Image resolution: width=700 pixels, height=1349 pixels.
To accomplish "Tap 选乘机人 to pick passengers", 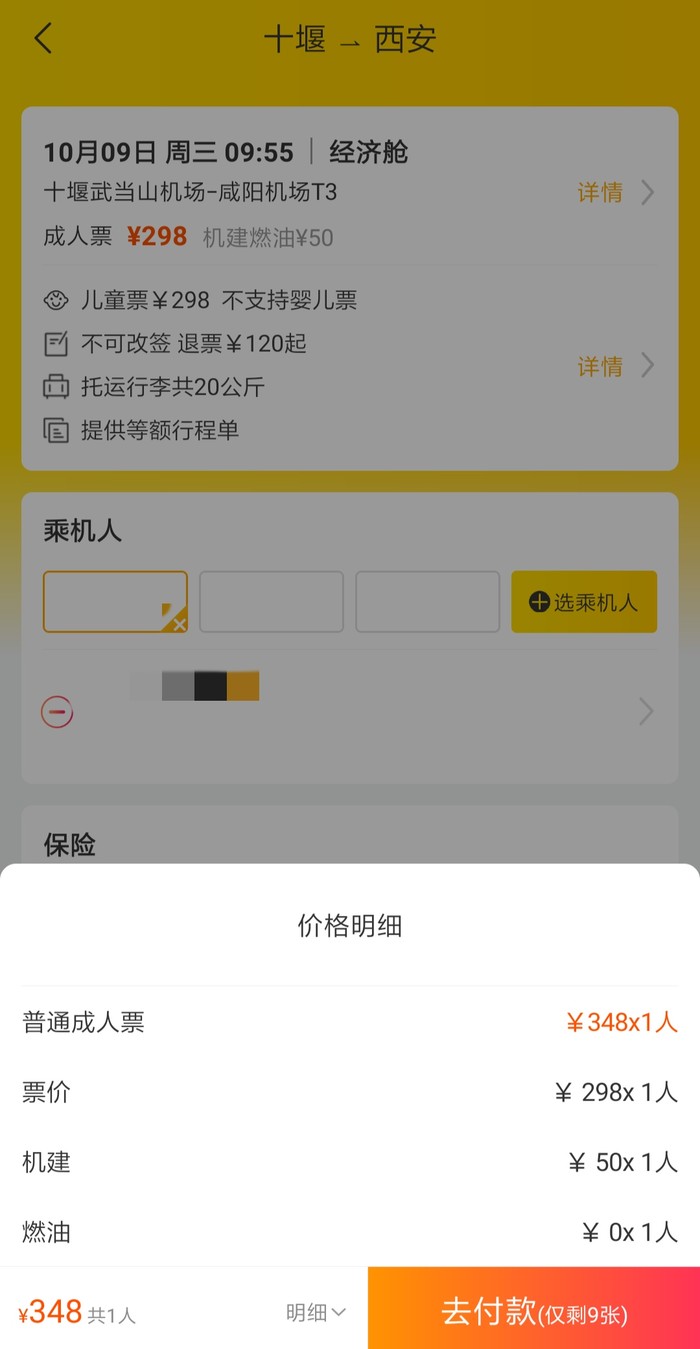I will pos(583,602).
